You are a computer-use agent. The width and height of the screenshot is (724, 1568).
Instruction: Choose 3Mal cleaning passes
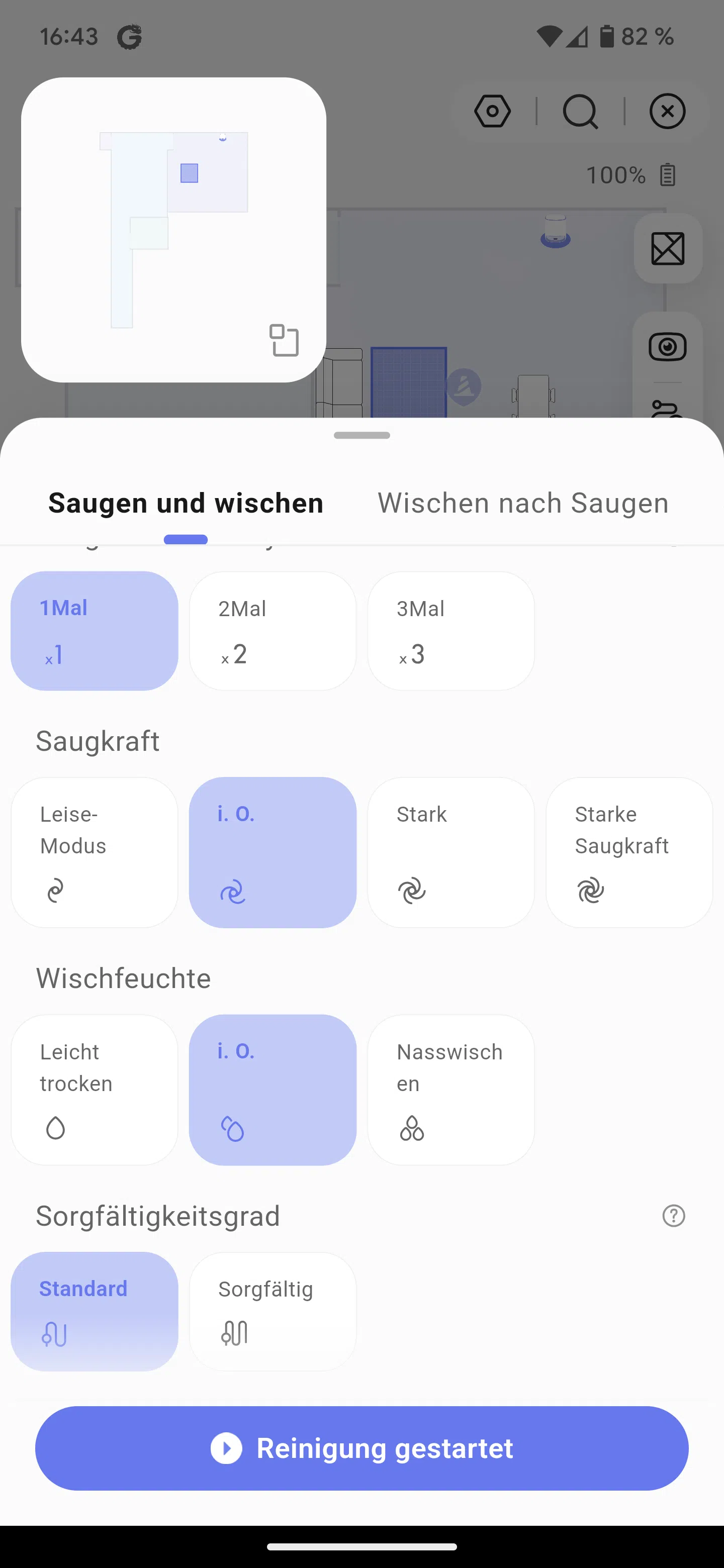(x=451, y=631)
